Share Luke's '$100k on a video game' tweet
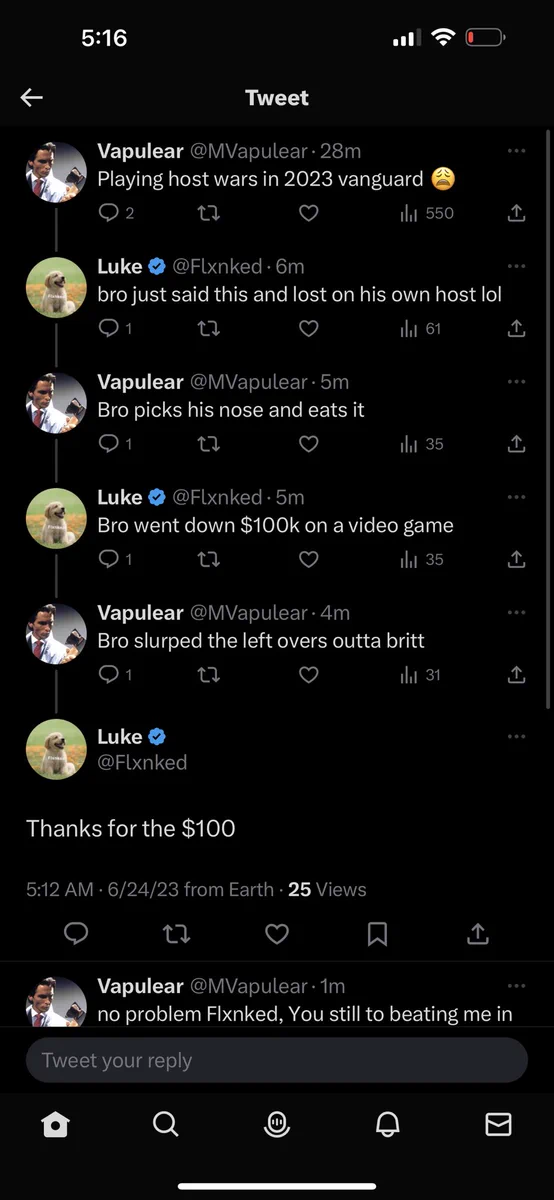The width and height of the screenshot is (554, 1200). pyautogui.click(x=516, y=559)
